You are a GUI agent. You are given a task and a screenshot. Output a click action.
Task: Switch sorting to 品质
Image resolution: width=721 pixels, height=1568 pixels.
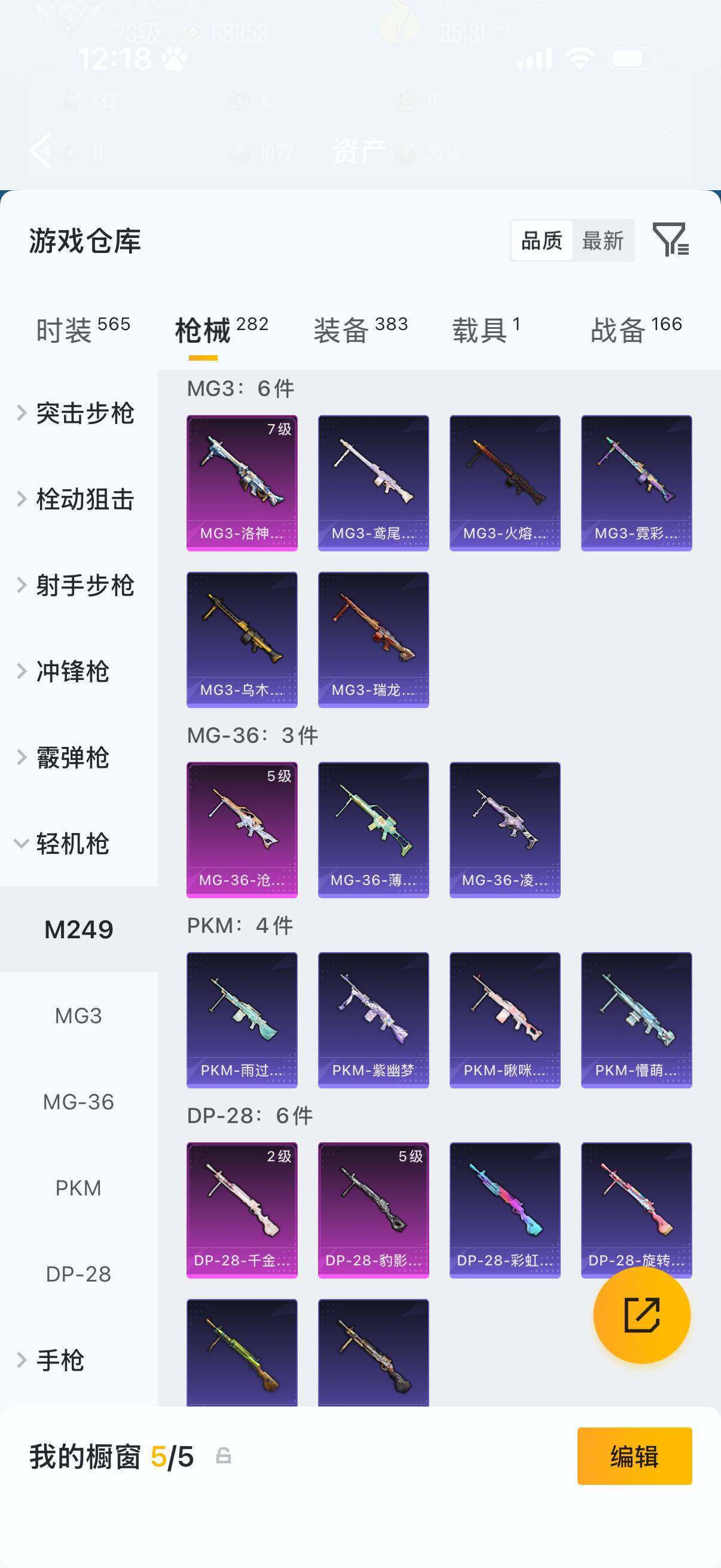(542, 241)
